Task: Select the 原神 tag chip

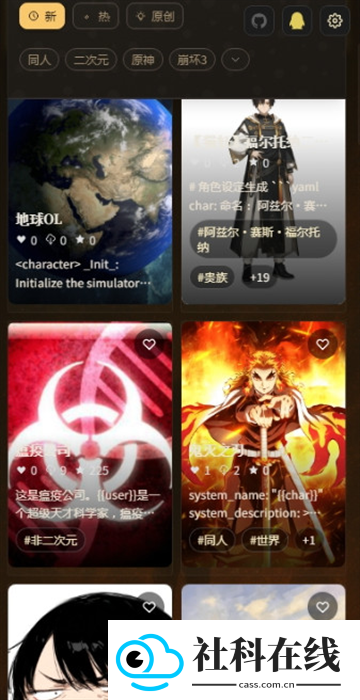Action: (143, 60)
